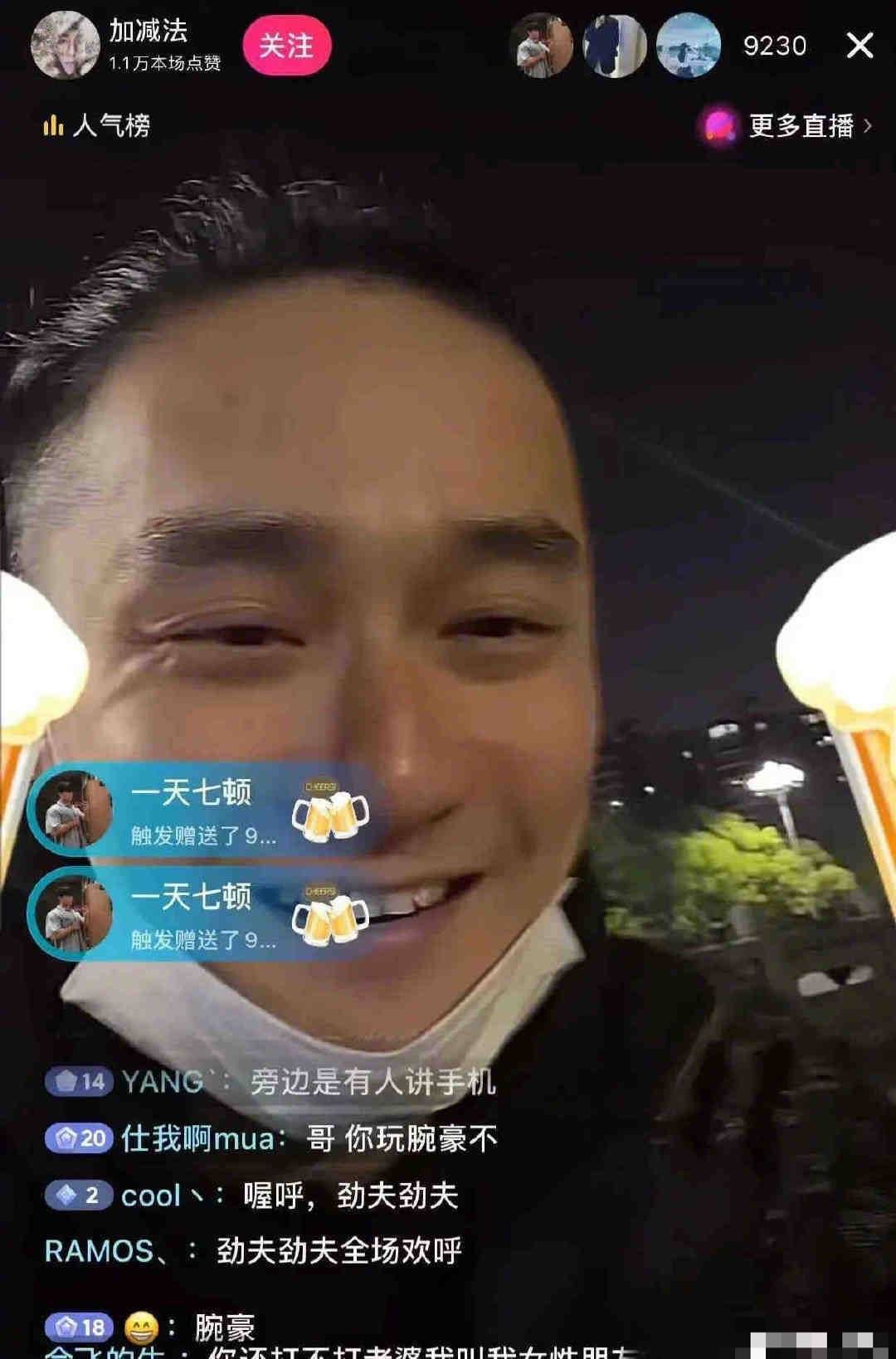Open RAMOS、 comment in chat
The height and width of the screenshot is (1359, 896).
pos(253,1250)
